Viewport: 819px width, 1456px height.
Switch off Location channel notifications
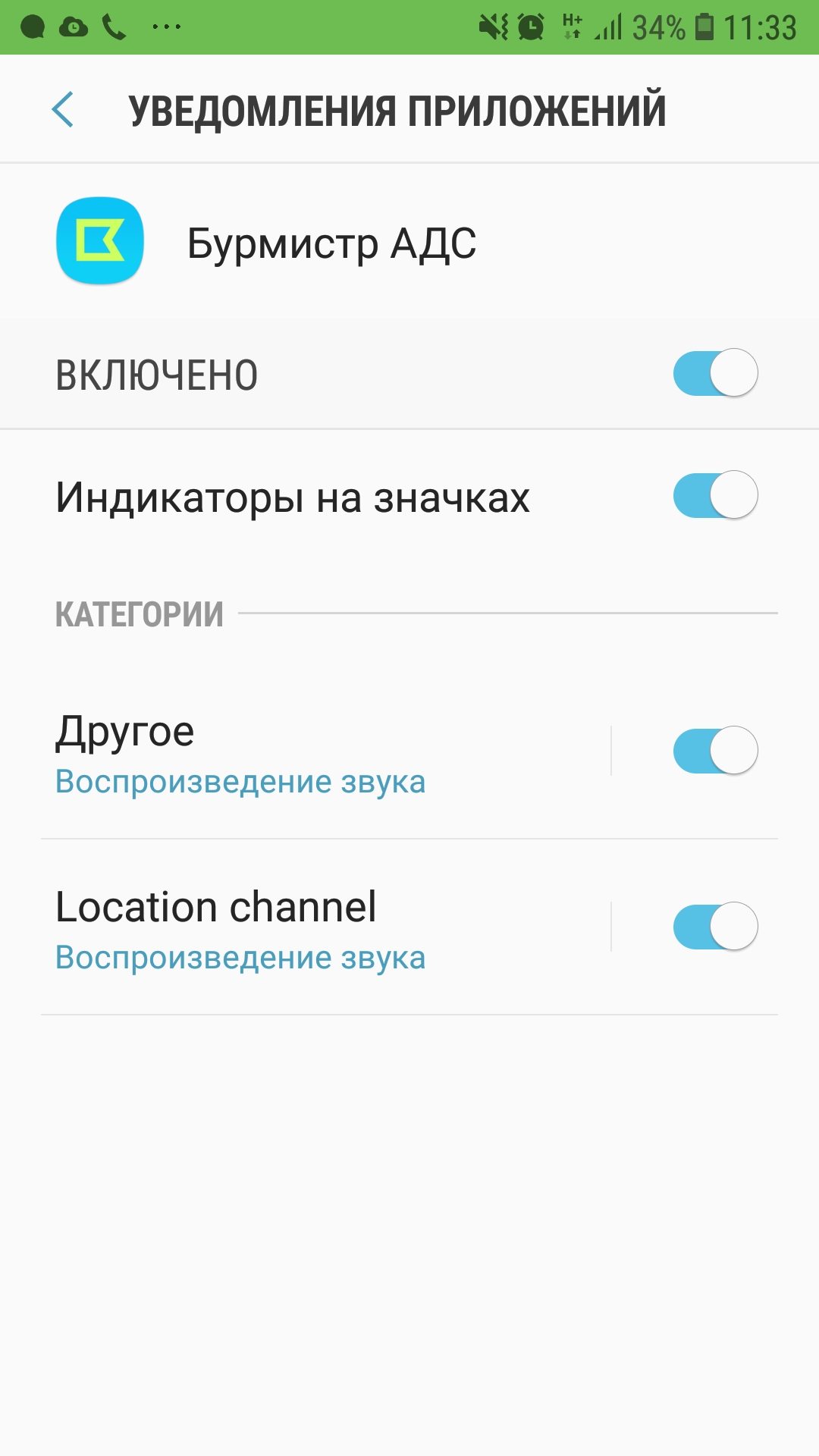tap(715, 926)
